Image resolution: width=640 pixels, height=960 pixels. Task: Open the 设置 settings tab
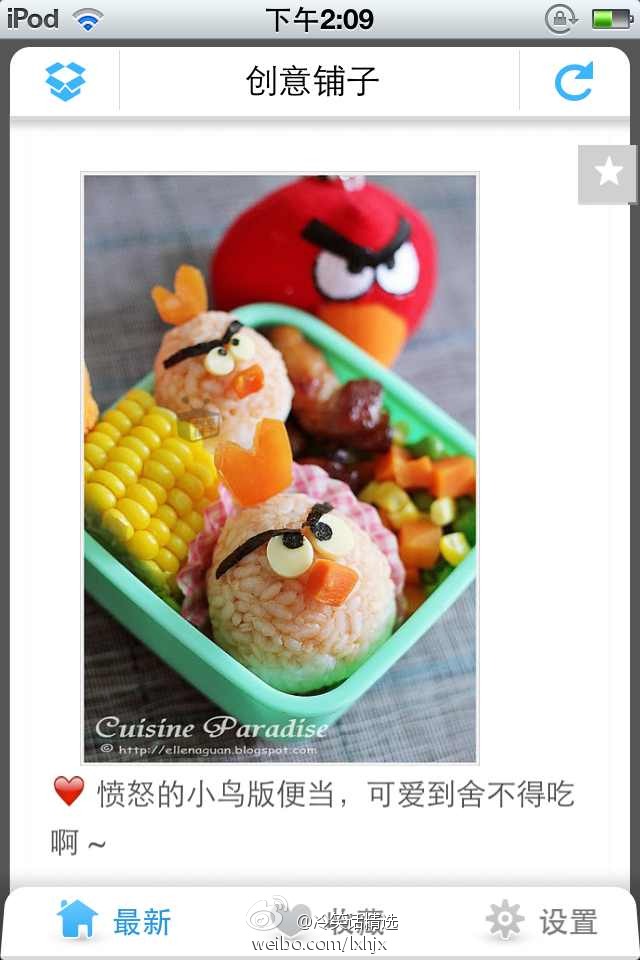pyautogui.click(x=541, y=920)
